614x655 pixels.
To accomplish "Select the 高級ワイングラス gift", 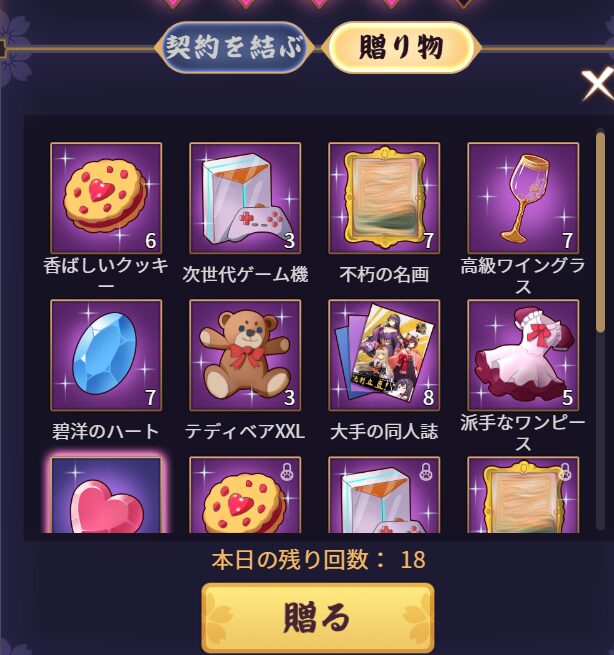I will click(523, 198).
